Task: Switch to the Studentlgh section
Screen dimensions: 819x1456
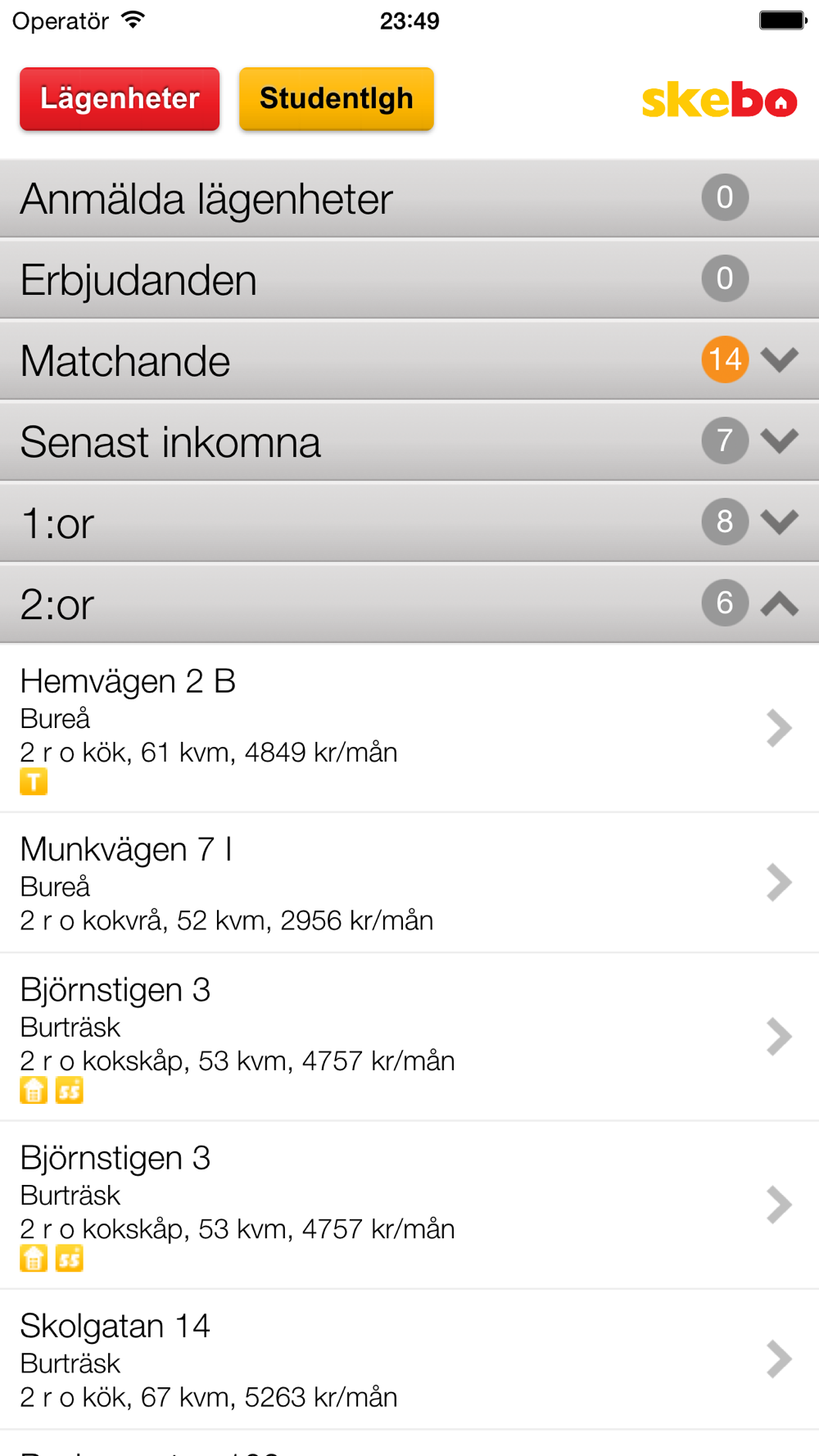Action: 337,99
